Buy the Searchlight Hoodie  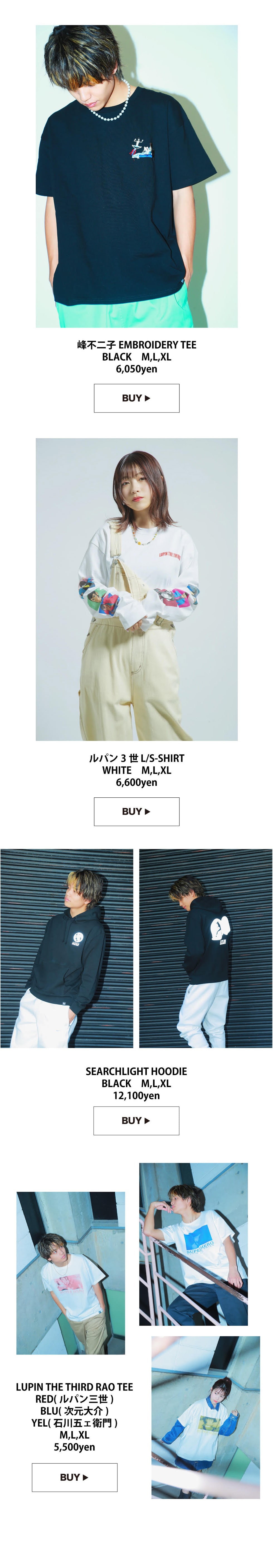pyautogui.click(x=136, y=1120)
